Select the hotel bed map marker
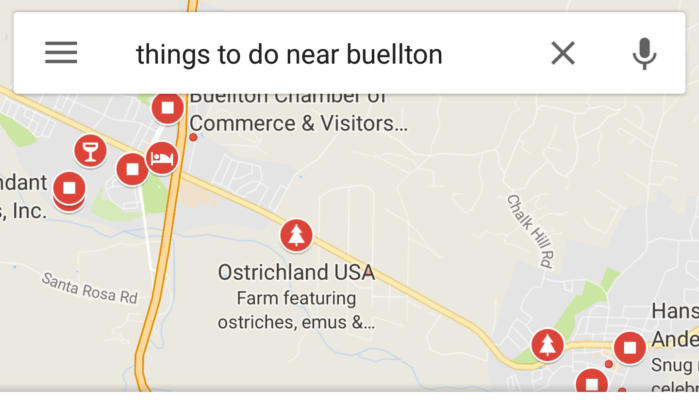 coord(162,158)
